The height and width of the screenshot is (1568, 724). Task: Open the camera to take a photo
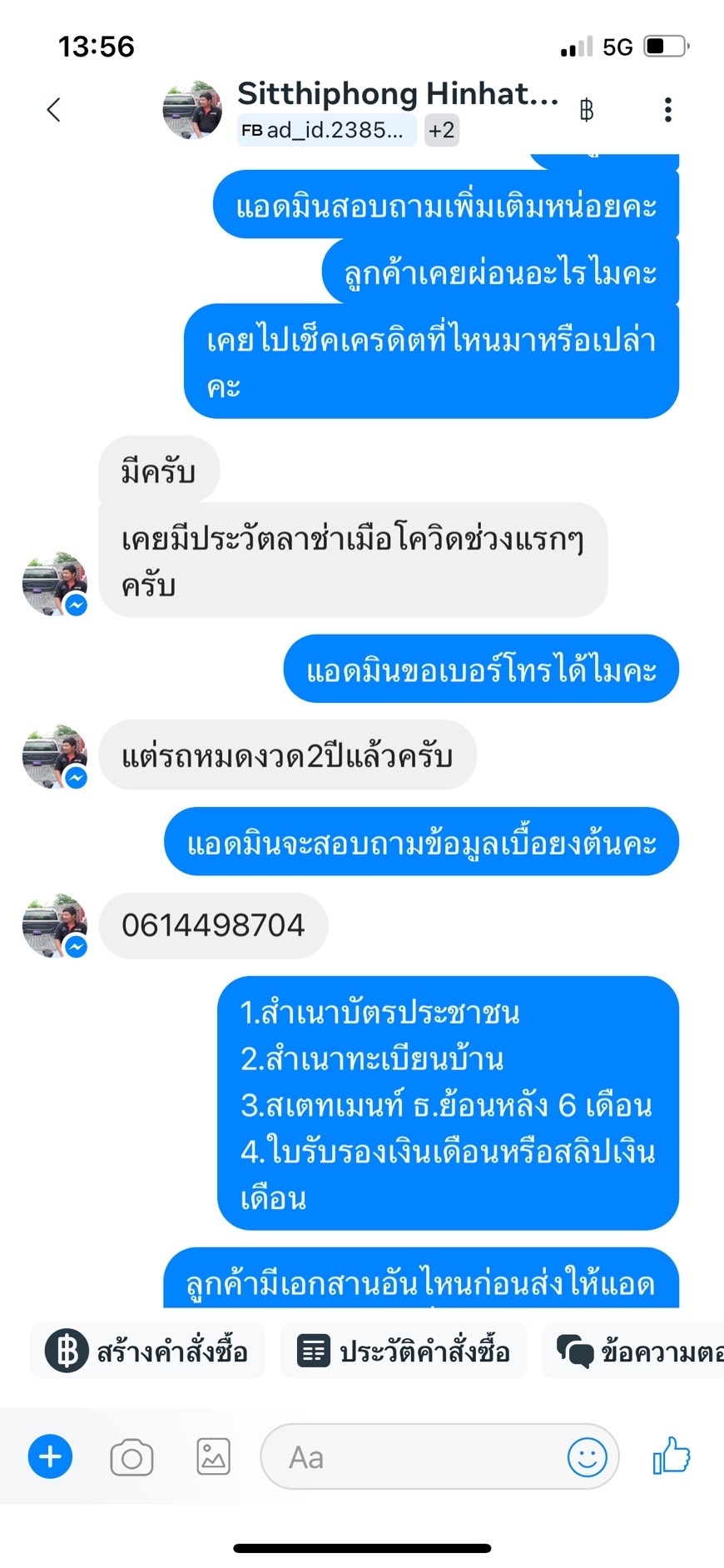point(131,1457)
